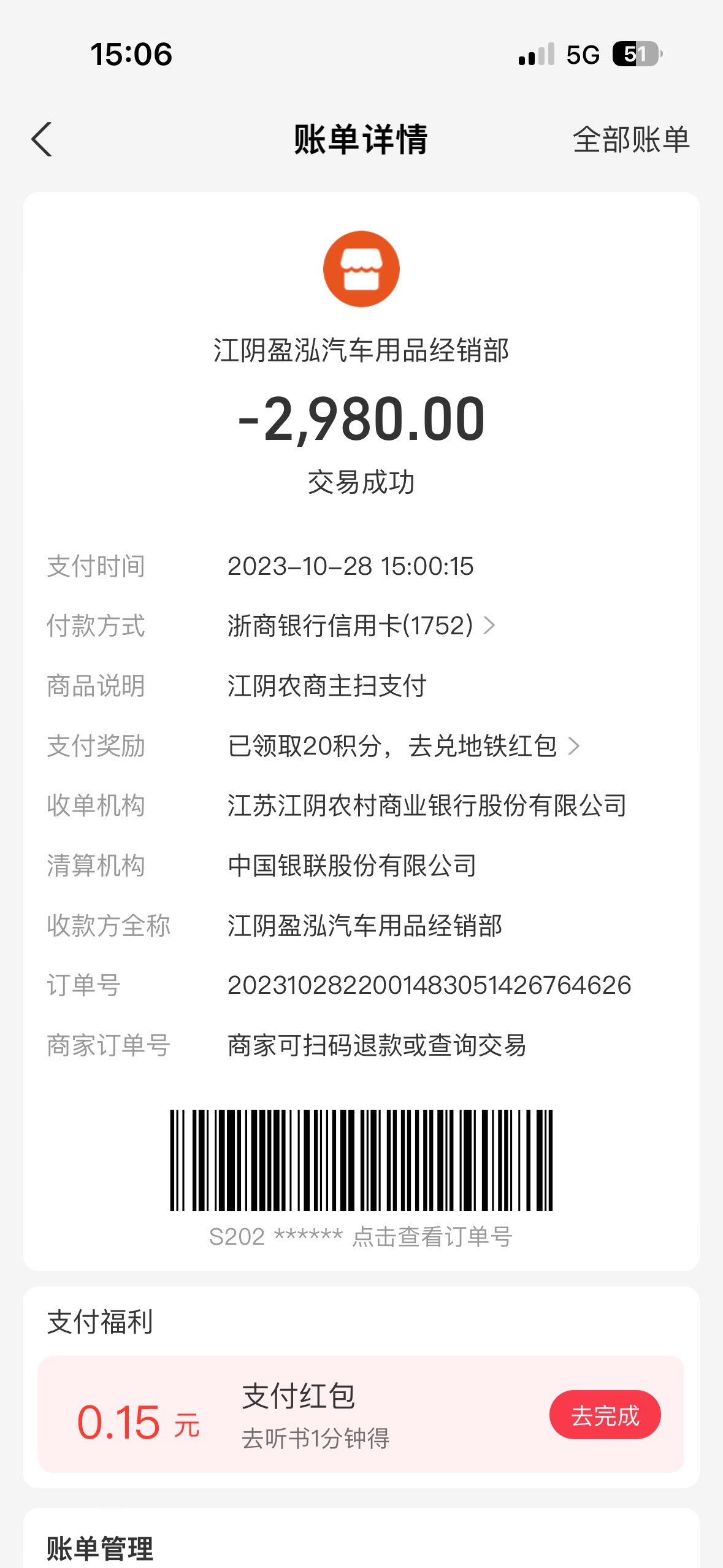Tap 点击查看订单号 under the barcode

(x=432, y=1237)
